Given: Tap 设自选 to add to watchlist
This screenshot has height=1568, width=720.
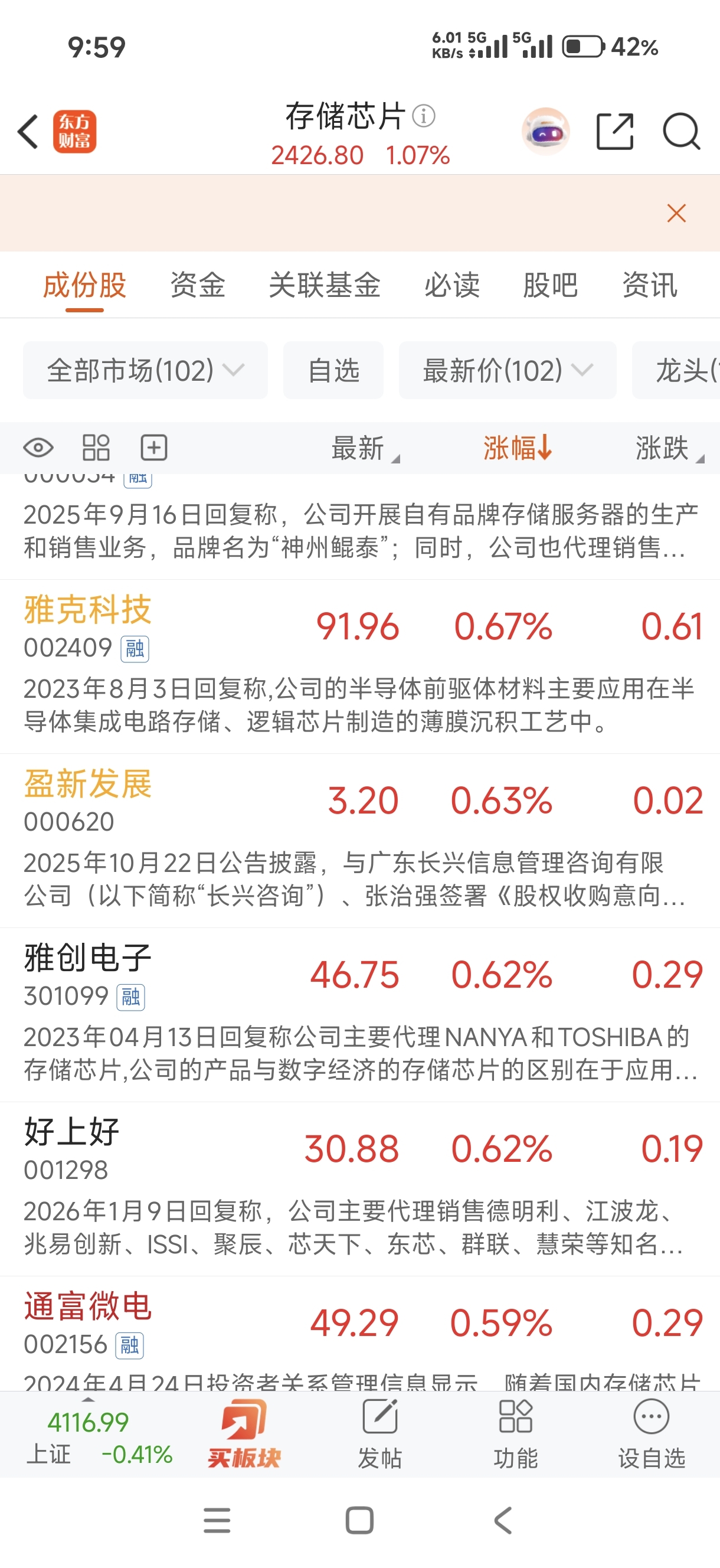Looking at the screenshot, I should pos(651,1434).
